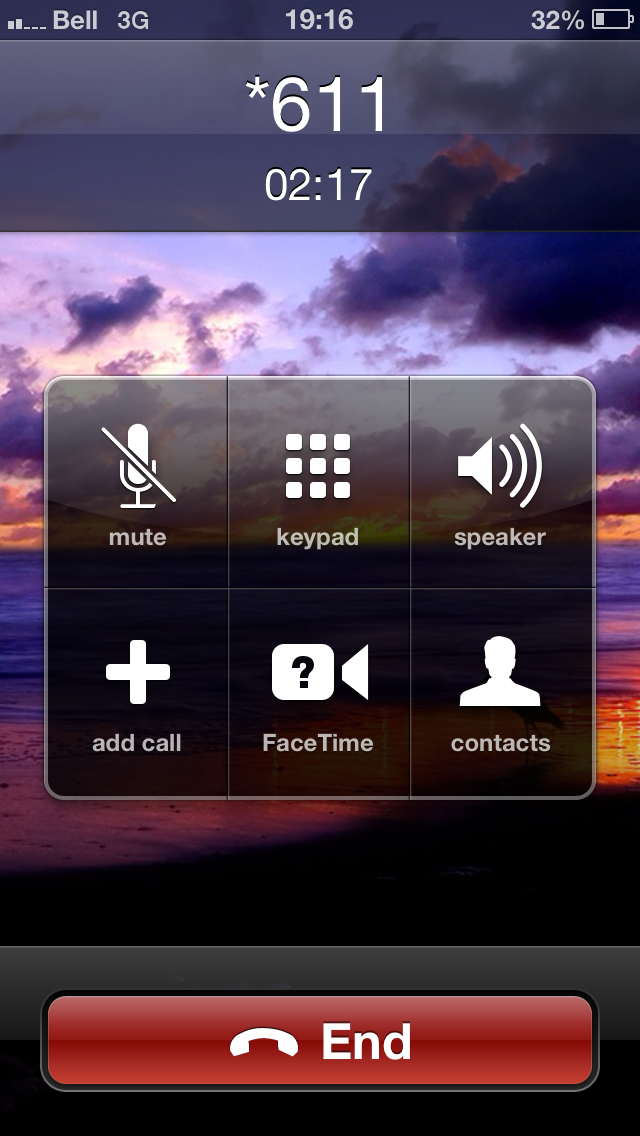Mute the microphone during this call

[137, 483]
